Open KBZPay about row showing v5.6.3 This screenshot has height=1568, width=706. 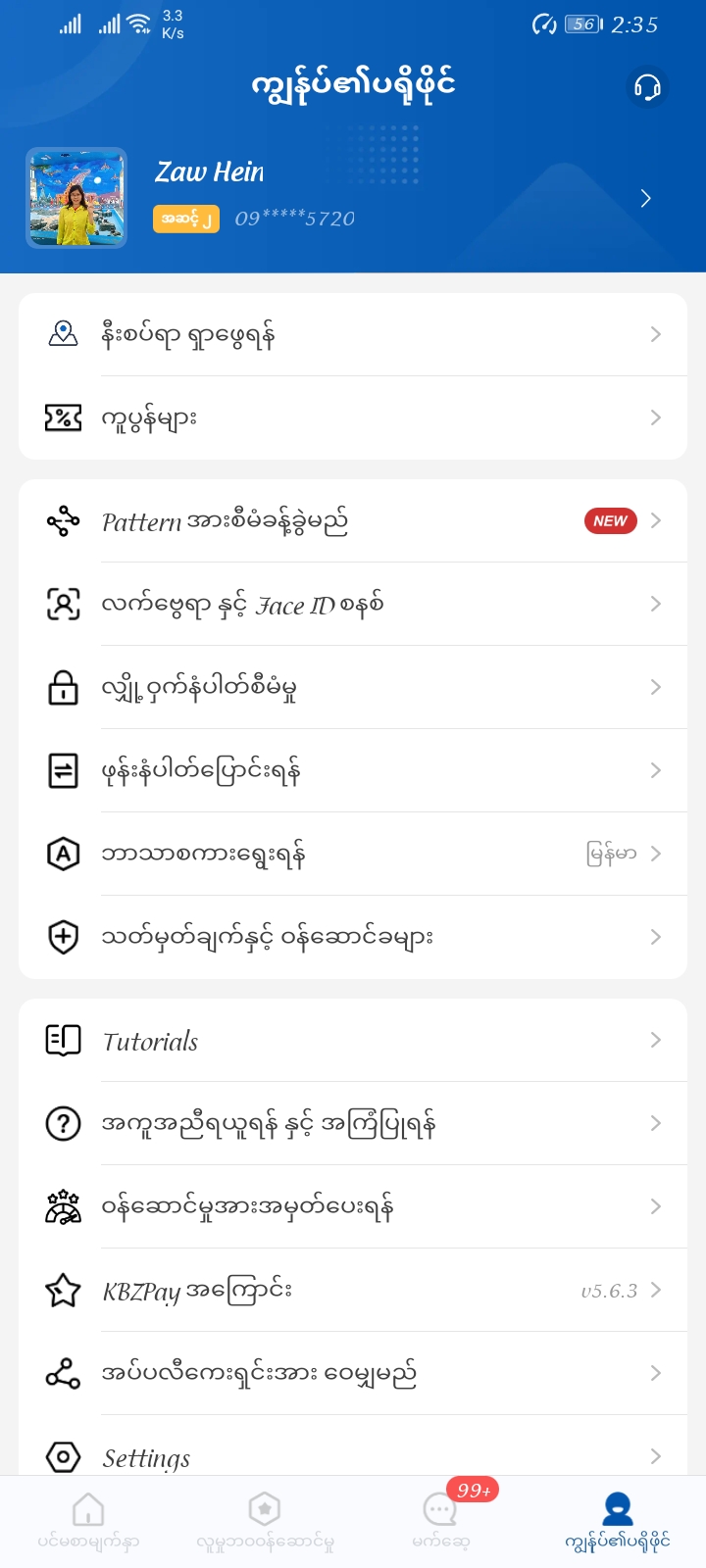[x=353, y=1291]
